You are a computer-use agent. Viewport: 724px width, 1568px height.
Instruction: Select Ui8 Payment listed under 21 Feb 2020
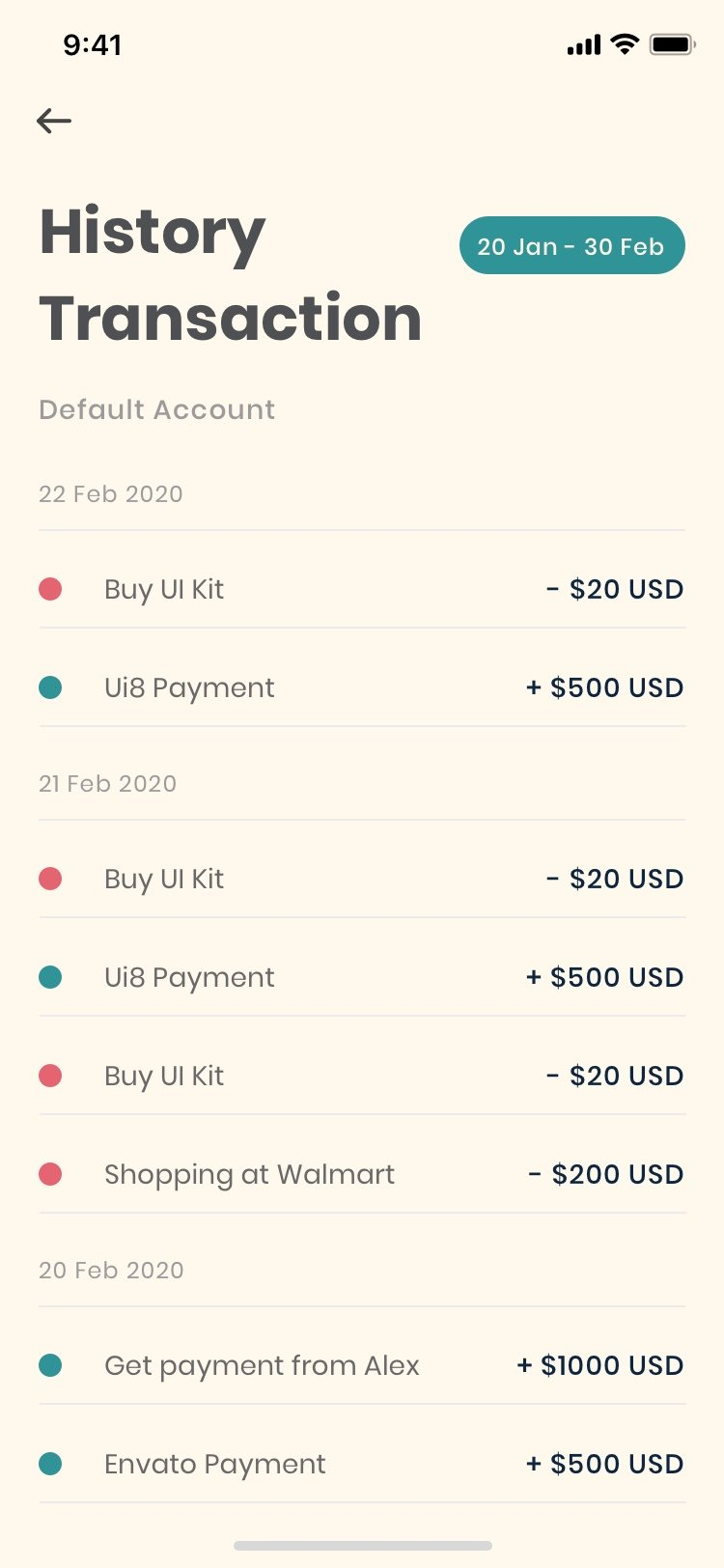coord(189,977)
